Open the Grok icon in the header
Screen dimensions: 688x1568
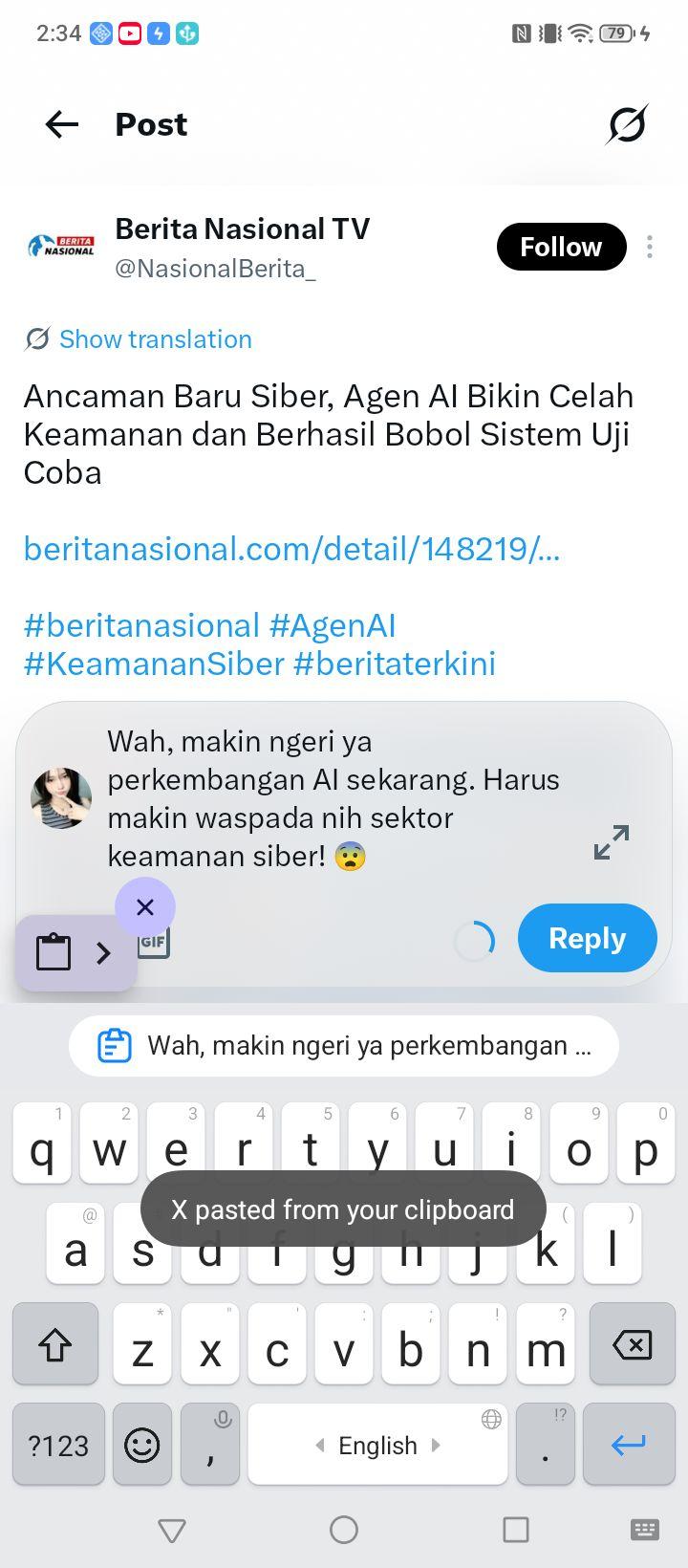627,124
